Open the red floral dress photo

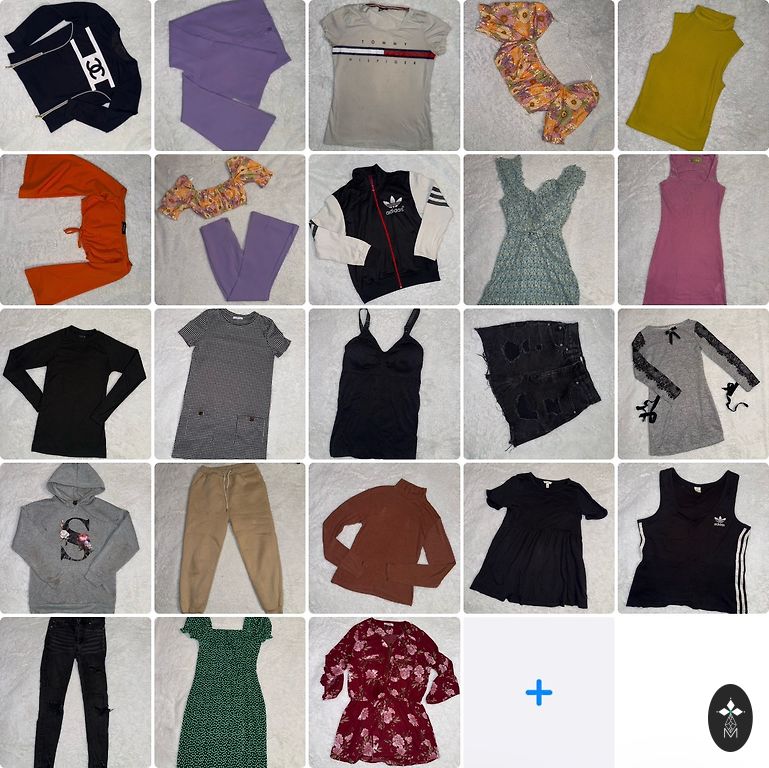coord(384,692)
